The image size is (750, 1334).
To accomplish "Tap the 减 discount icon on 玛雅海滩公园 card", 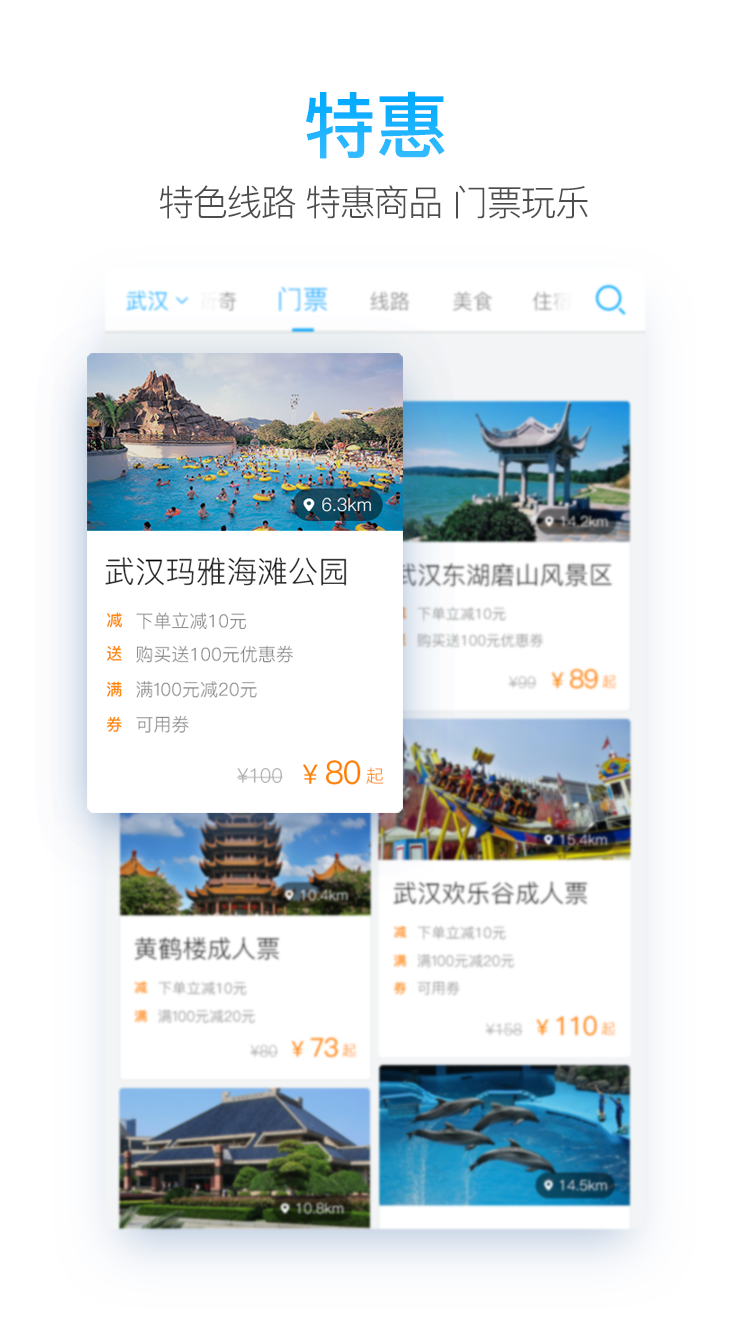I will [113, 620].
